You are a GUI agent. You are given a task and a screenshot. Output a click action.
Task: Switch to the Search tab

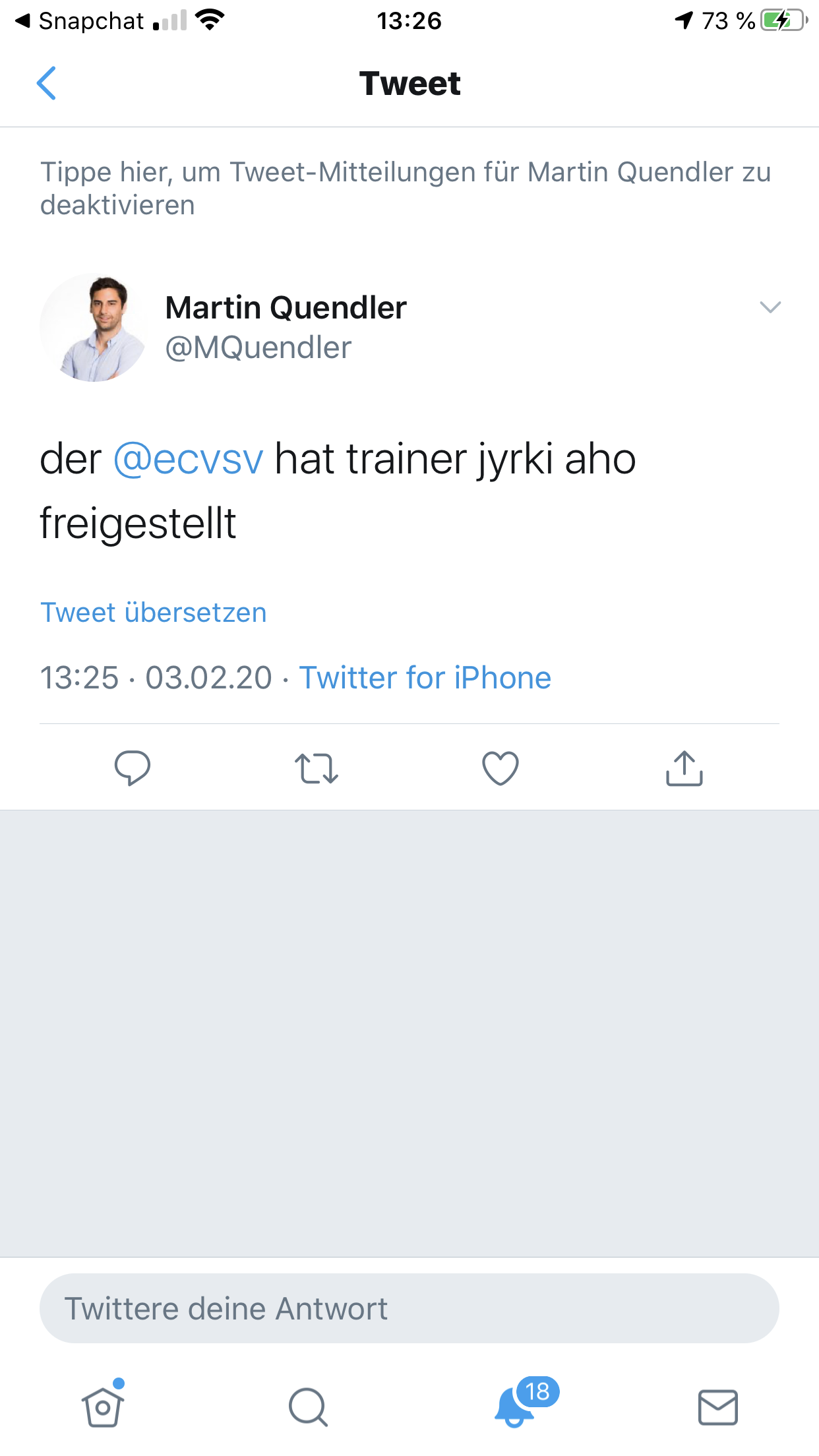(x=308, y=1407)
